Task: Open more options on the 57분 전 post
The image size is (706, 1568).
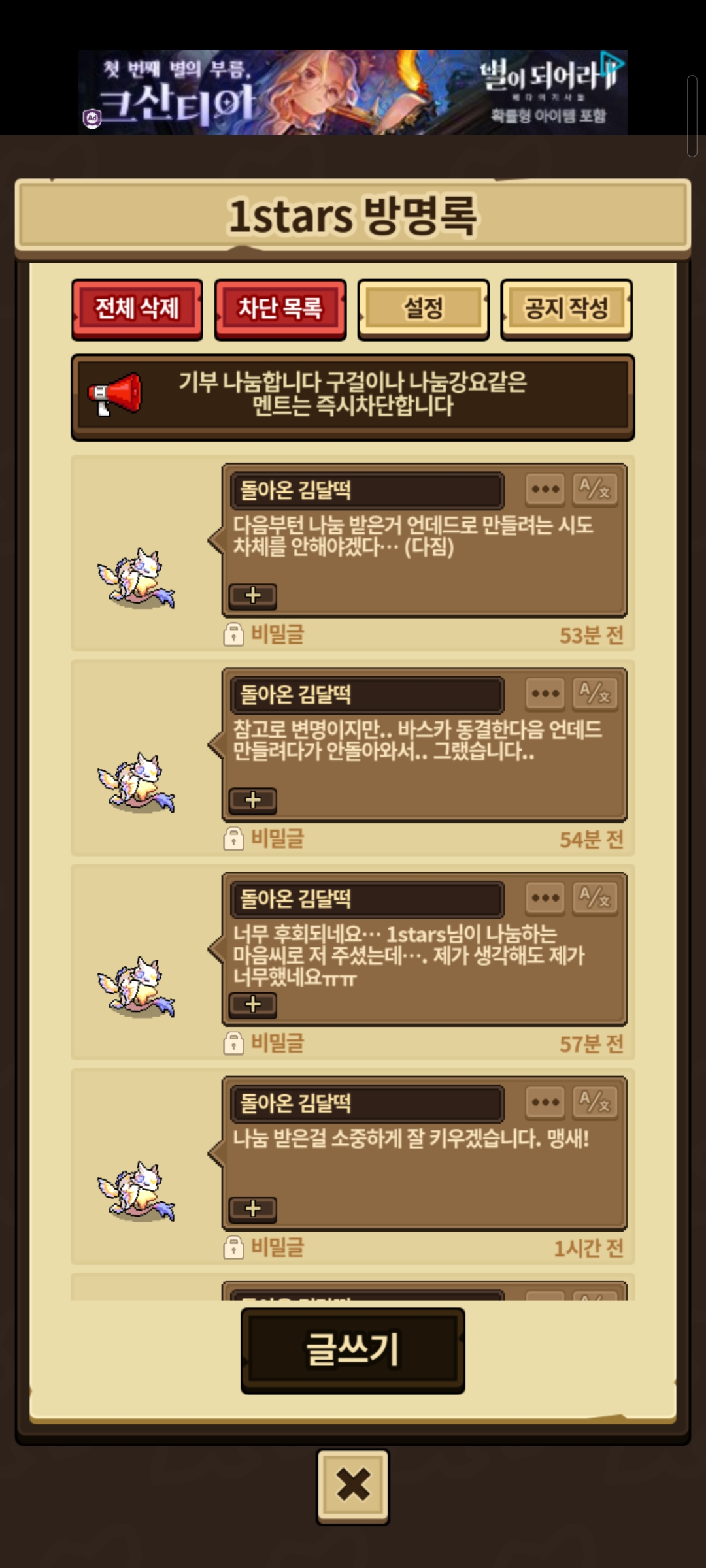Action: [545, 898]
